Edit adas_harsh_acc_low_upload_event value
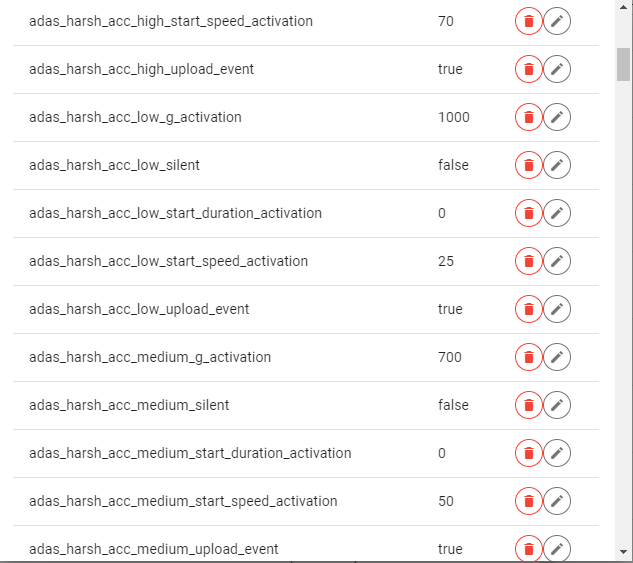Image resolution: width=633 pixels, height=563 pixels. click(x=557, y=310)
